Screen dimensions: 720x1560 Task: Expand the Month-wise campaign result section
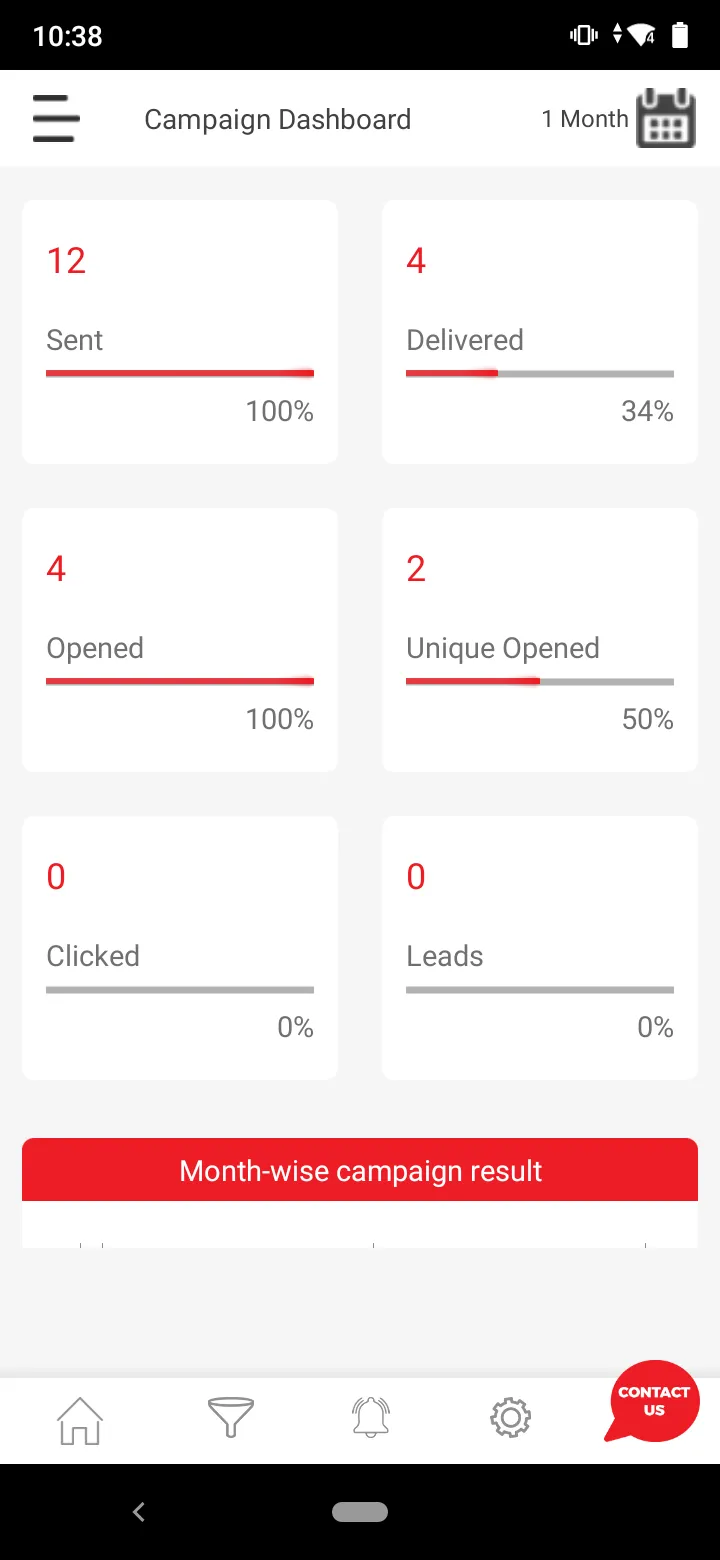point(360,1170)
